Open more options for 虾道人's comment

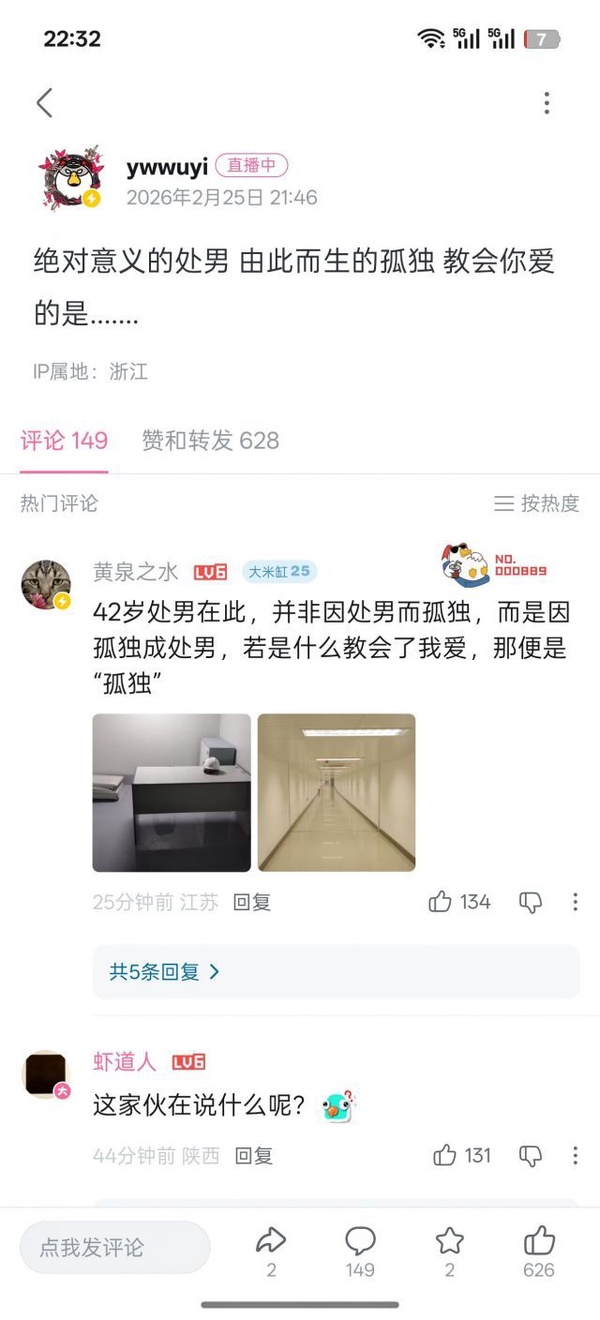[x=575, y=1156]
